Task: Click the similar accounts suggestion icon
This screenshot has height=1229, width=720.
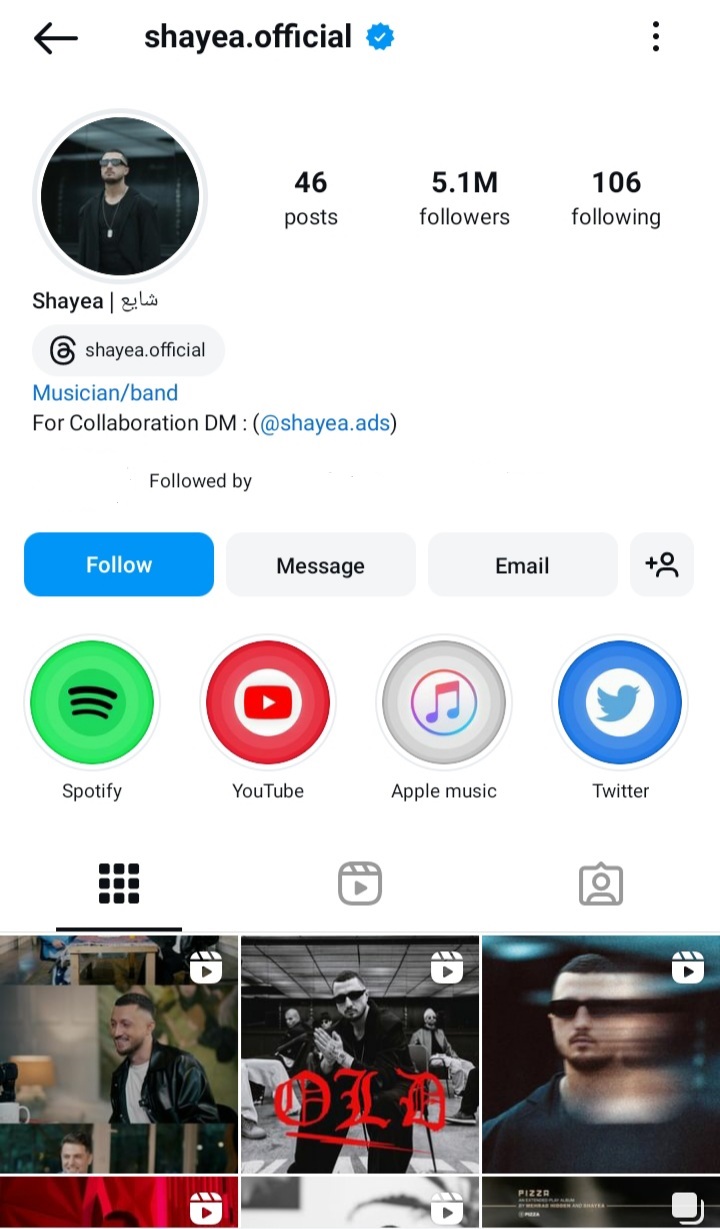Action: (662, 564)
